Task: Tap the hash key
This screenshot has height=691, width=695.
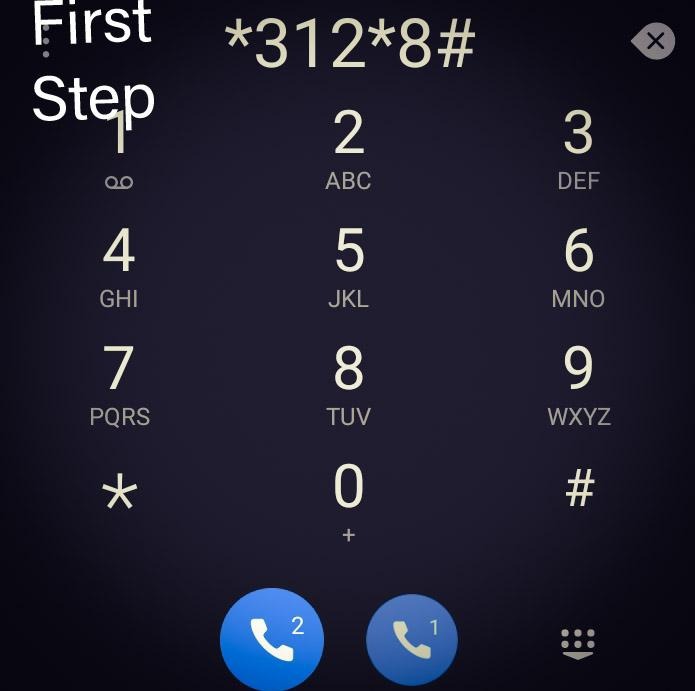Action: point(579,490)
